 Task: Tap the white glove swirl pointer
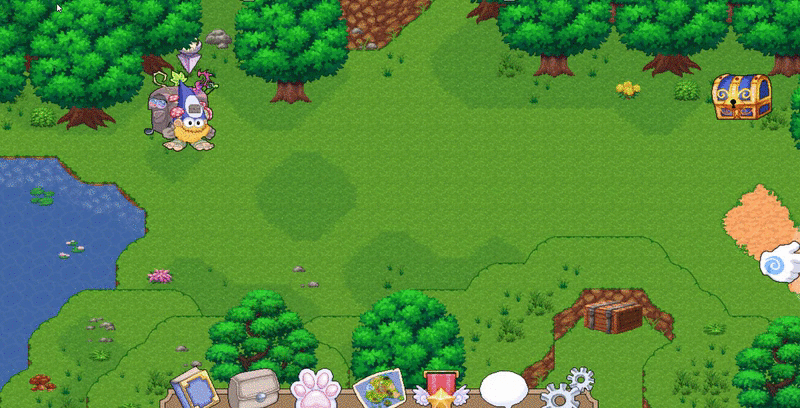(780, 262)
